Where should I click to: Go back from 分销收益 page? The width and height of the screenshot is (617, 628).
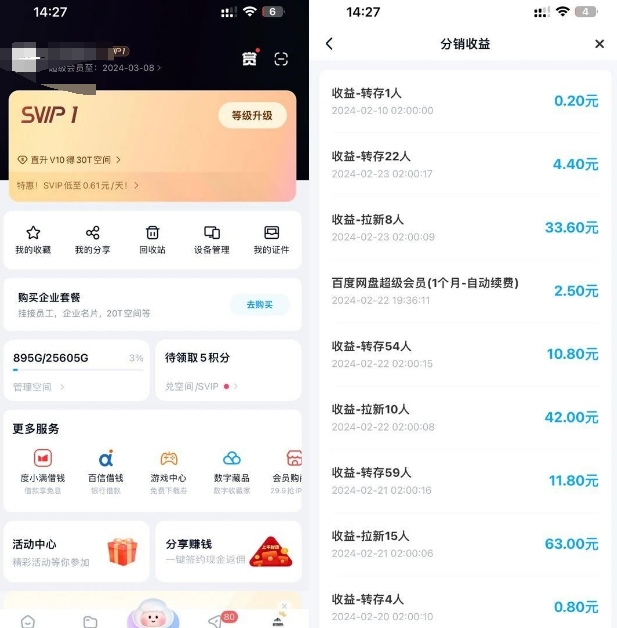[330, 44]
